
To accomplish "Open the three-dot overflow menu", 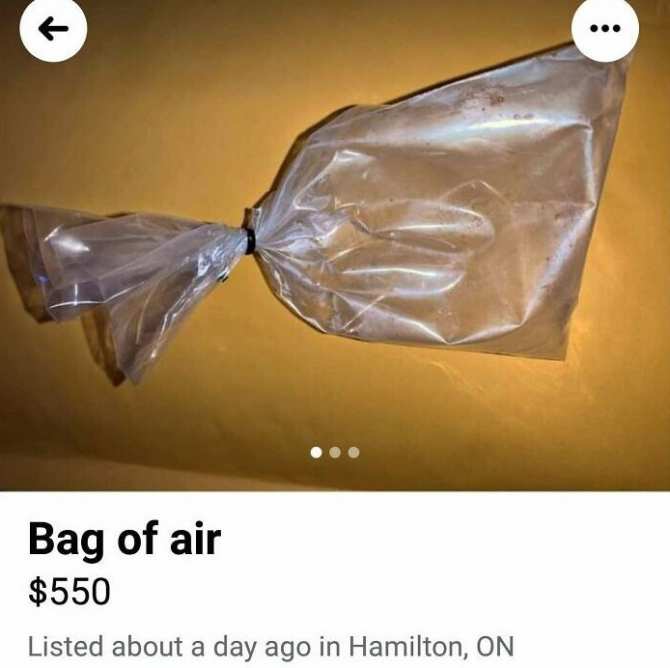I will coord(605,28).
